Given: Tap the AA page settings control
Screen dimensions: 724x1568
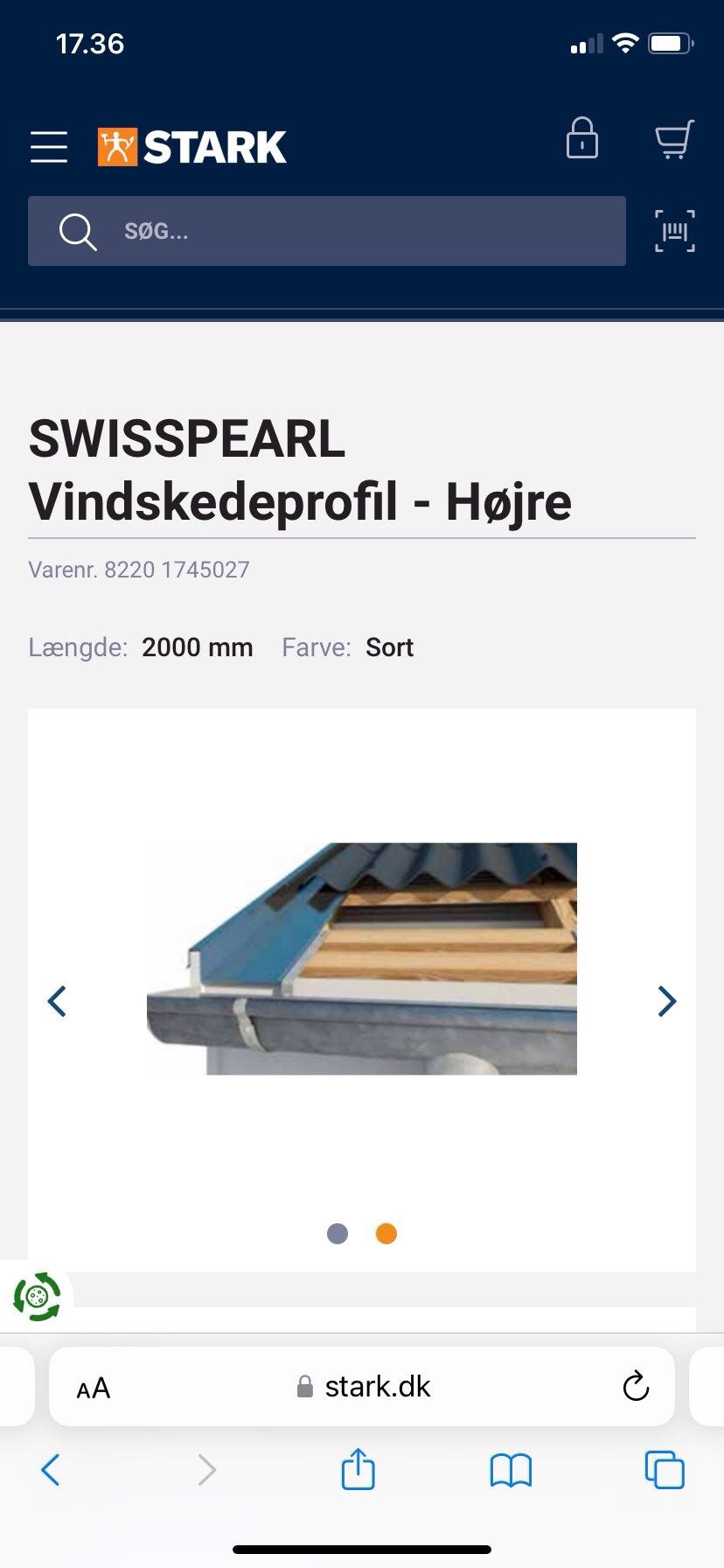Looking at the screenshot, I should pyautogui.click(x=94, y=1386).
